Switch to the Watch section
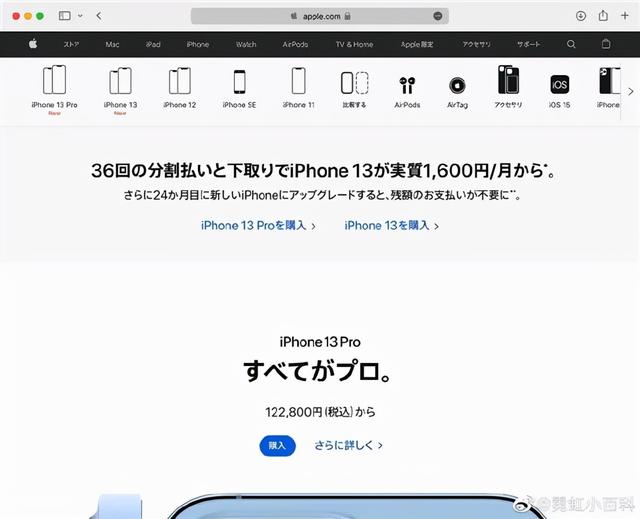Image resolution: width=640 pixels, height=519 pixels. point(246,44)
